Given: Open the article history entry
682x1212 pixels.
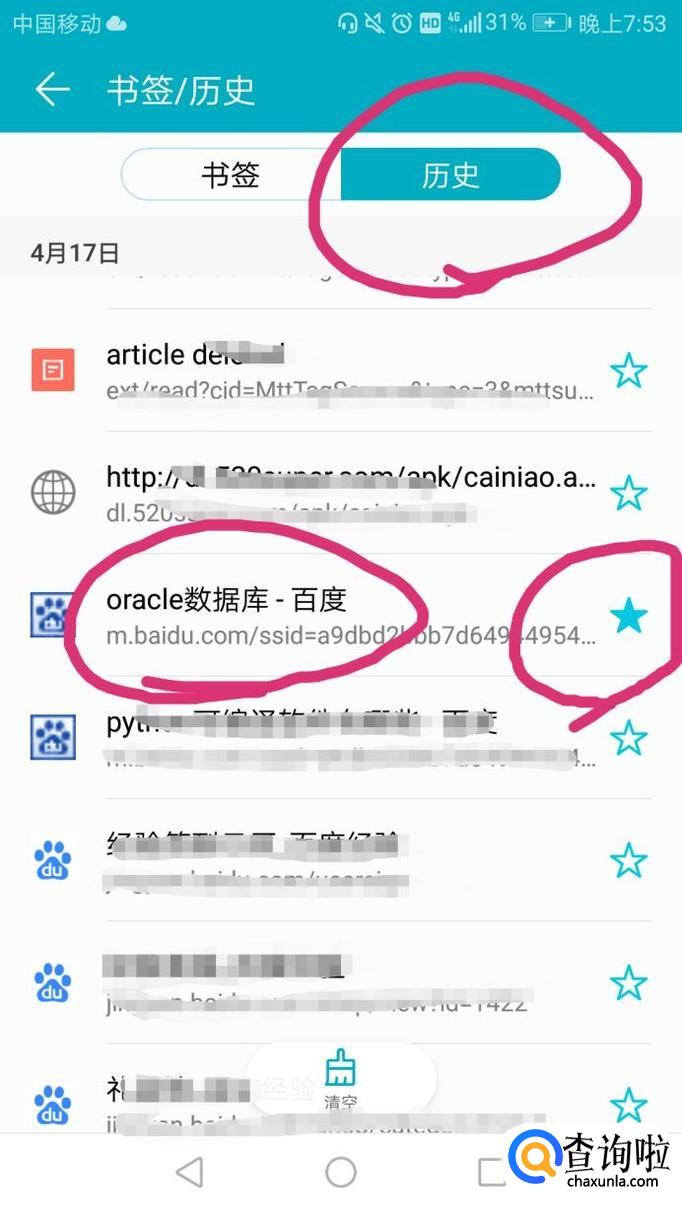Looking at the screenshot, I should pos(330,371).
